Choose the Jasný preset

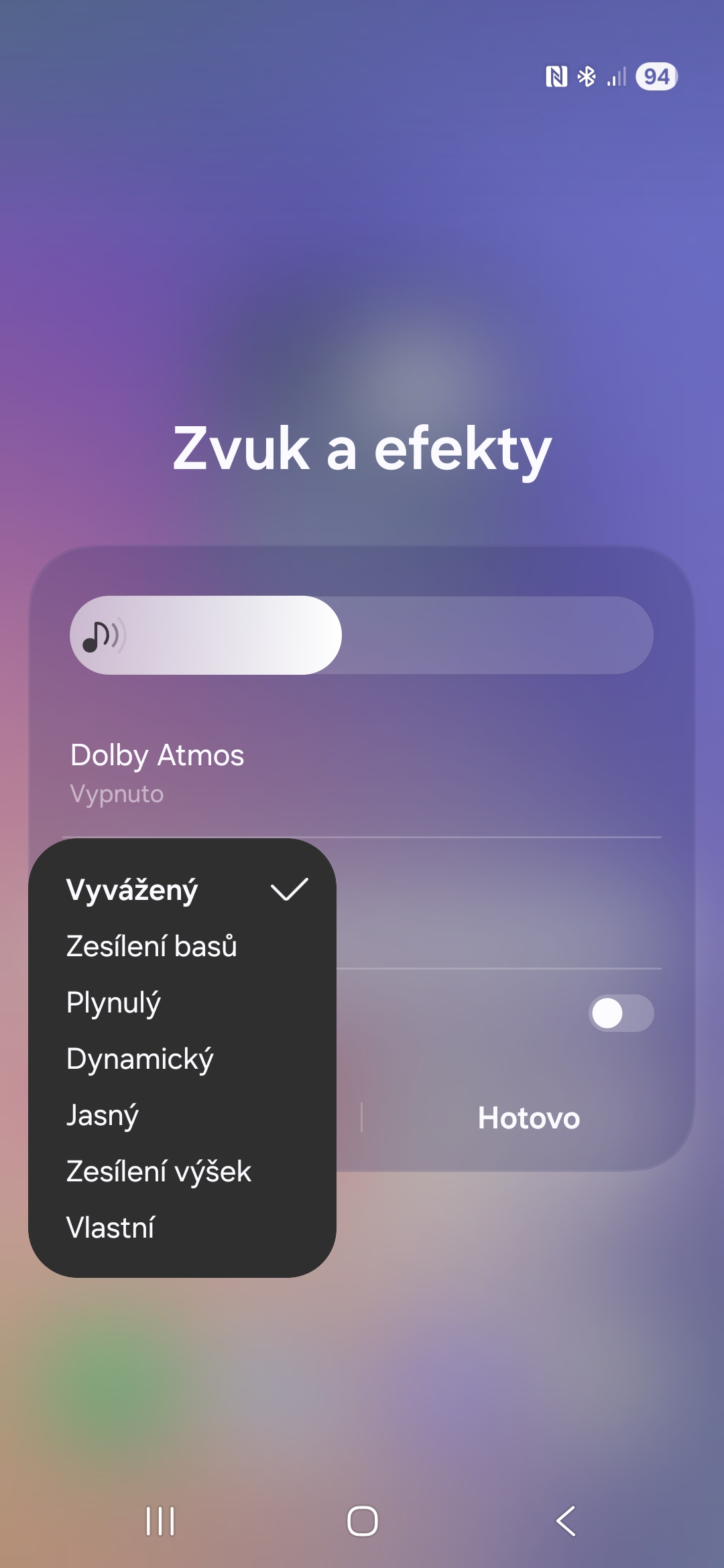click(181, 1115)
